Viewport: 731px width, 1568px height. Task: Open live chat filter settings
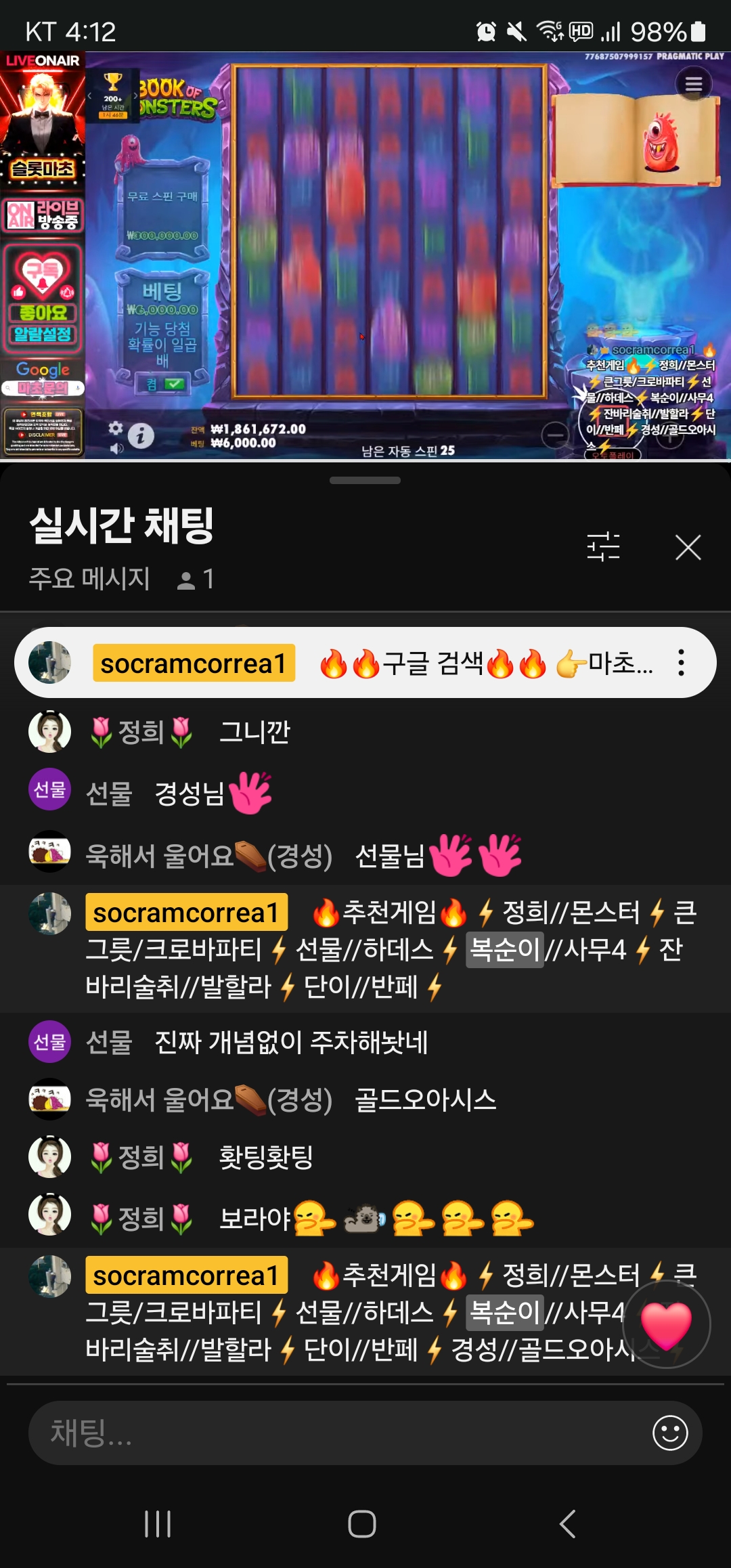(x=603, y=547)
